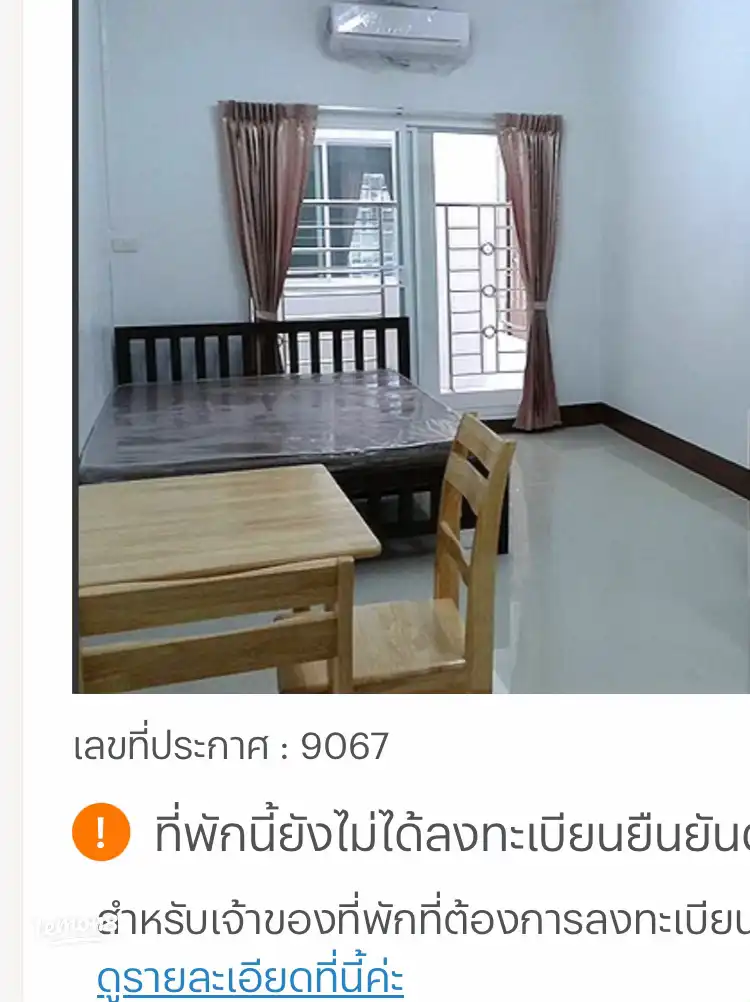Image resolution: width=750 pixels, height=1002 pixels.
Task: Click the white space below the link
Action: 600,990
